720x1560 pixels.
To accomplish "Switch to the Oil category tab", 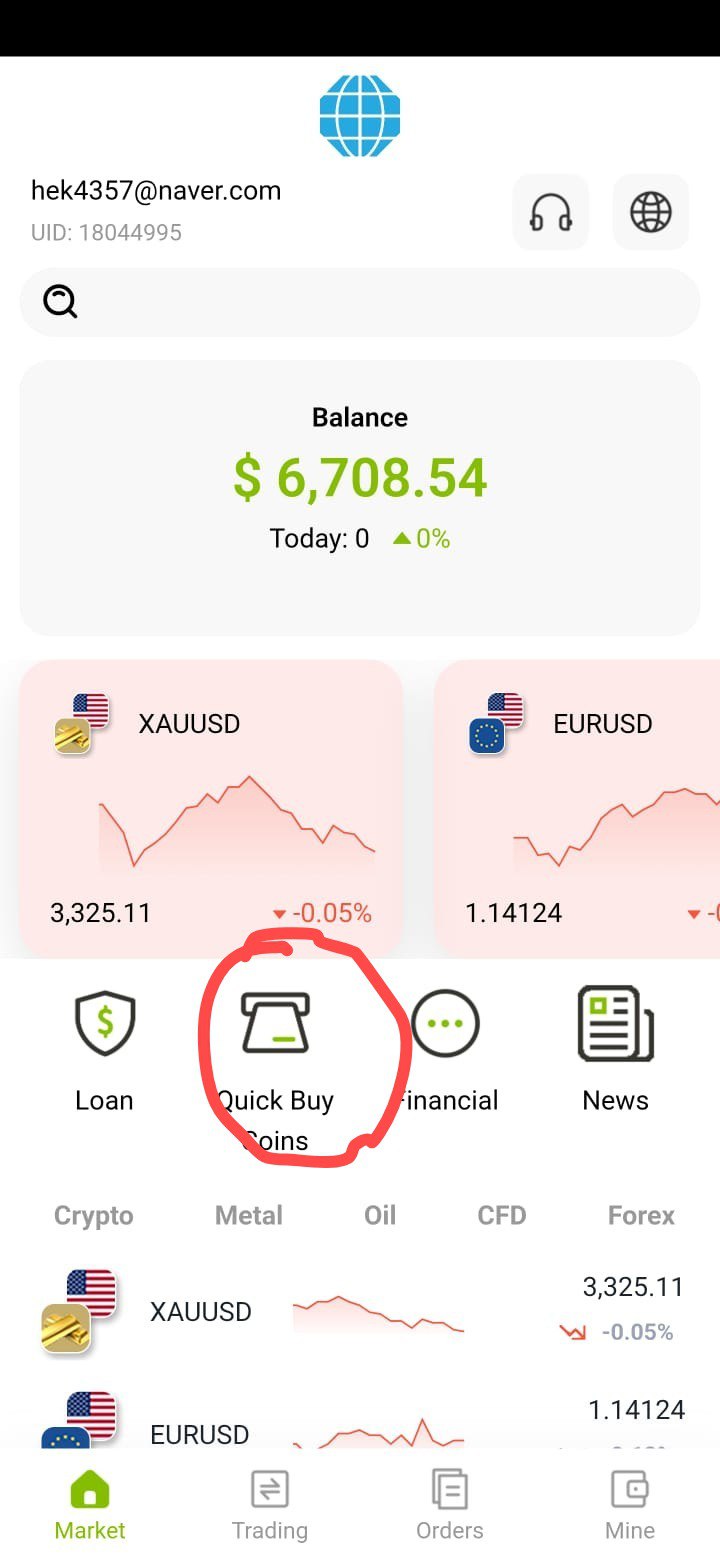I will [380, 1215].
